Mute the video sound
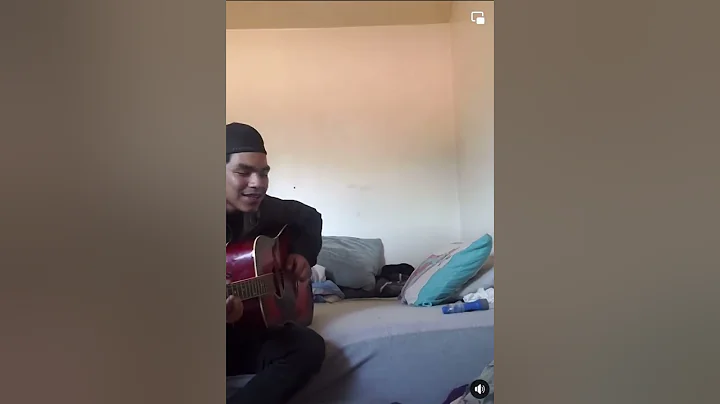Image resolution: width=720 pixels, height=404 pixels. 479,389
